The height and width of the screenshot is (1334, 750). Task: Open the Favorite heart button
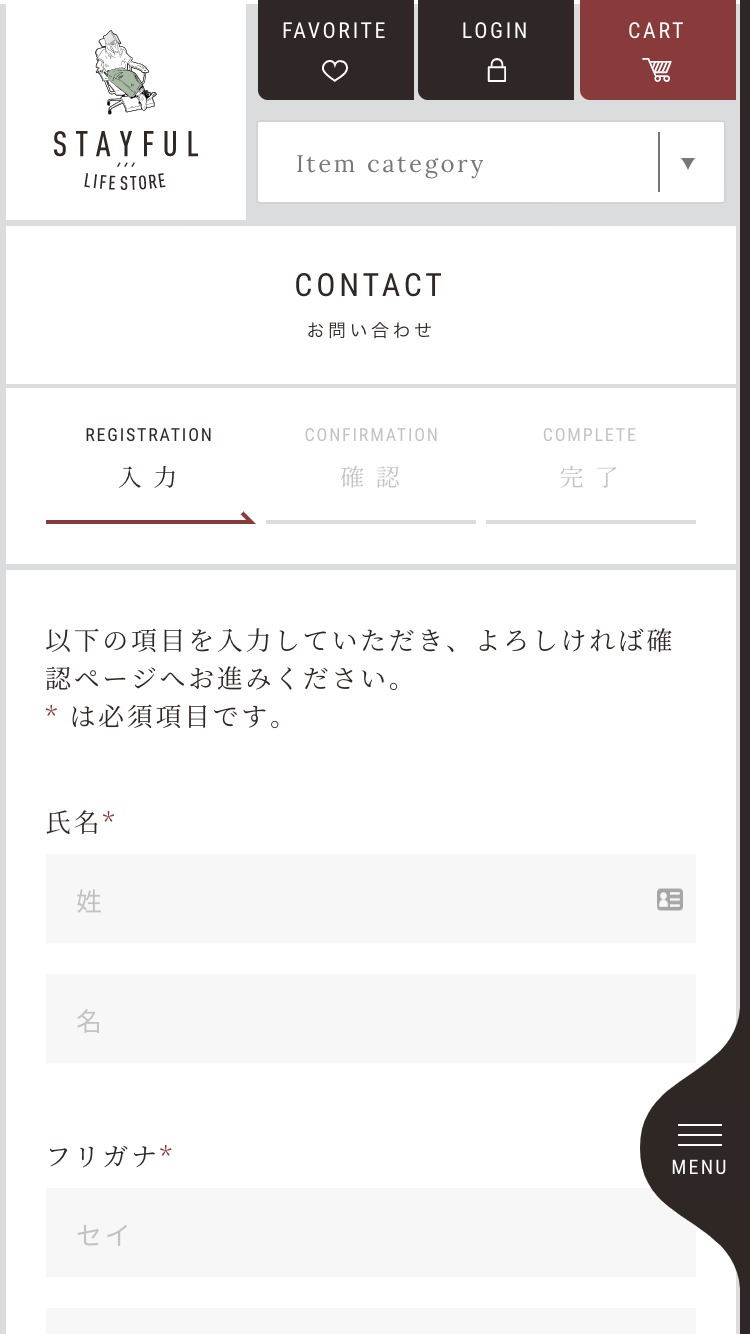[x=335, y=50]
